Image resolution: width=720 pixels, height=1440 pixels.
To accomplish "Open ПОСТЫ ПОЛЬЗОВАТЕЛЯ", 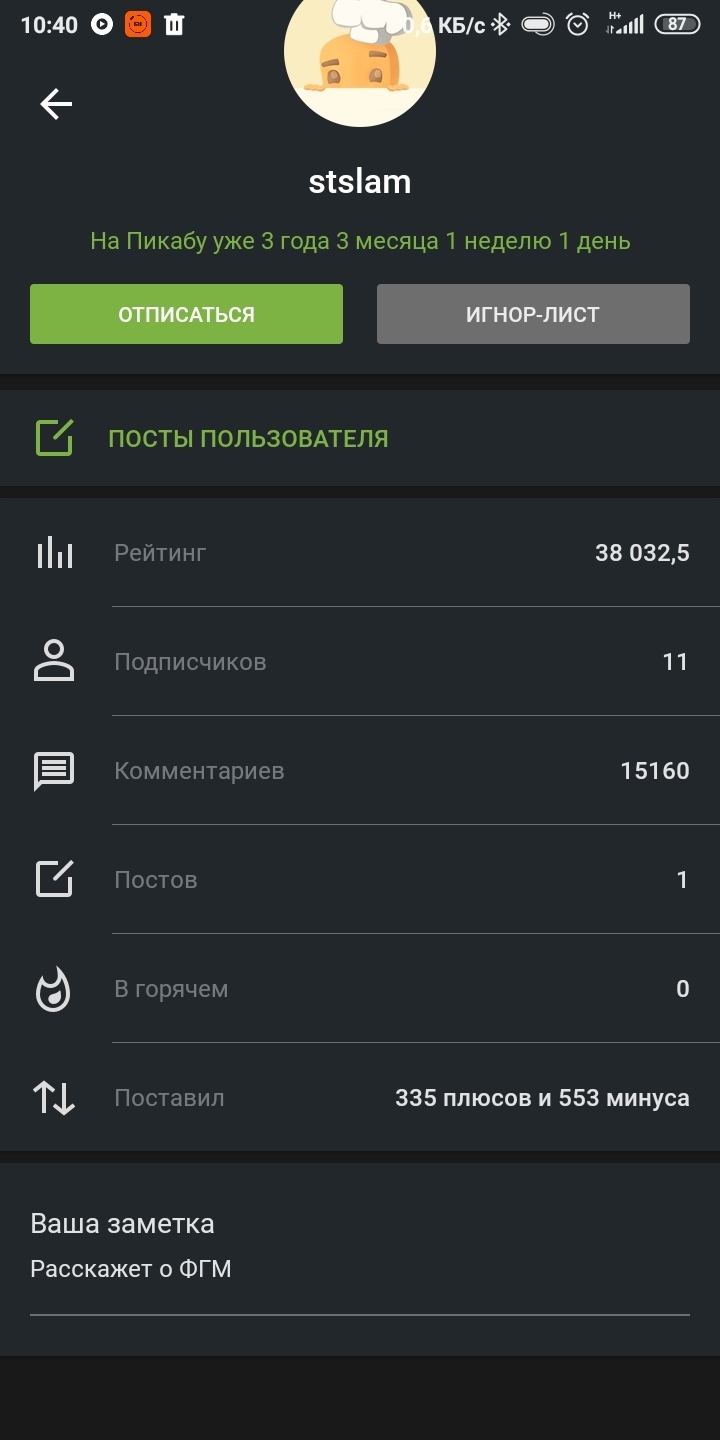I will [x=360, y=438].
